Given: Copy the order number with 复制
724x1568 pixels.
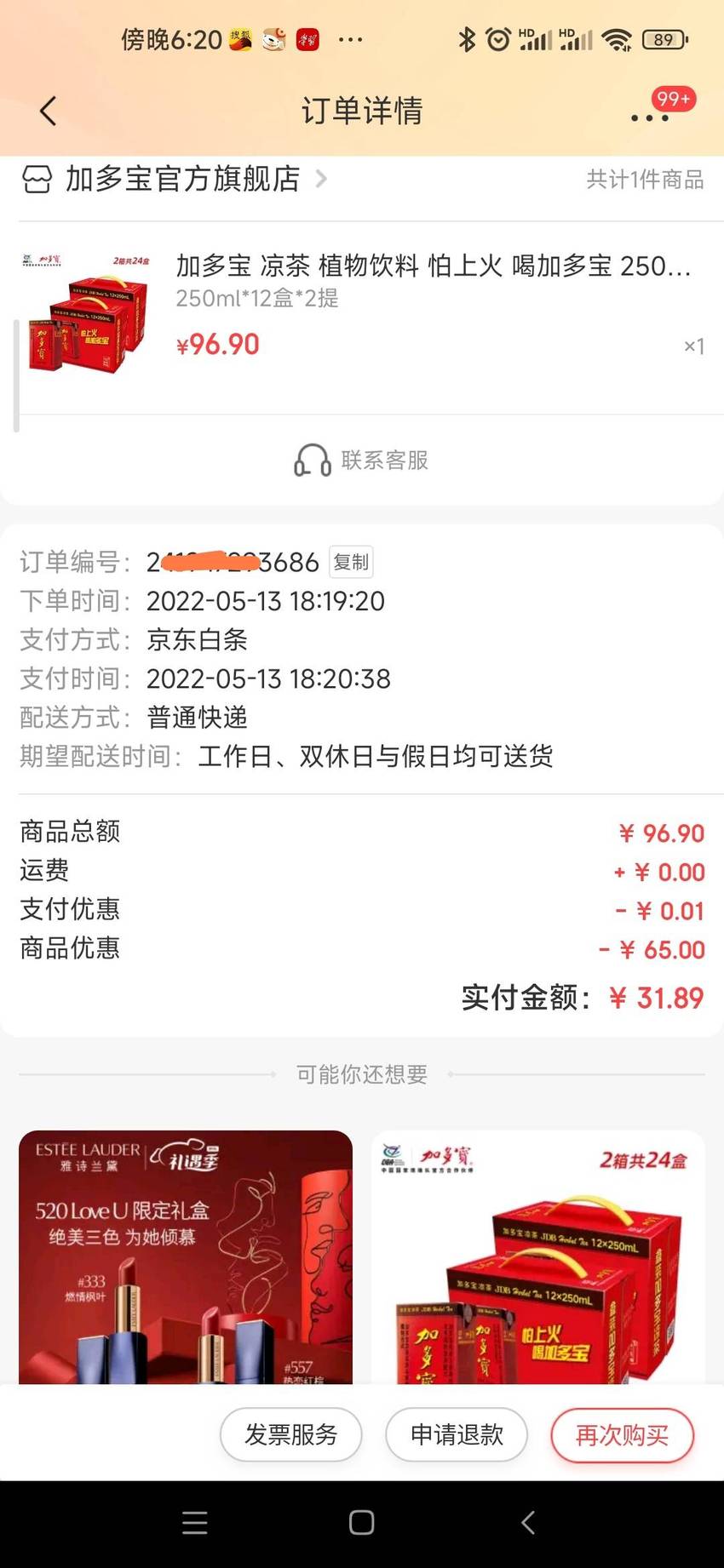Looking at the screenshot, I should click(x=351, y=562).
